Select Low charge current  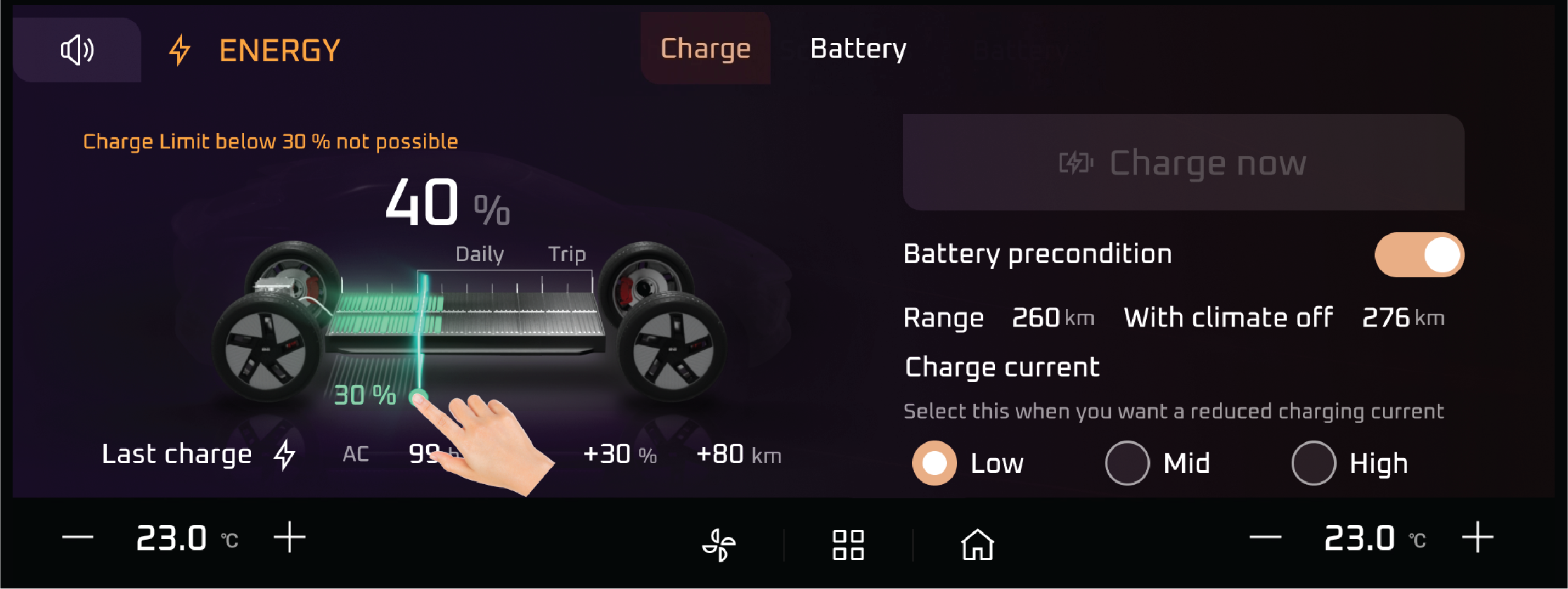(x=934, y=463)
